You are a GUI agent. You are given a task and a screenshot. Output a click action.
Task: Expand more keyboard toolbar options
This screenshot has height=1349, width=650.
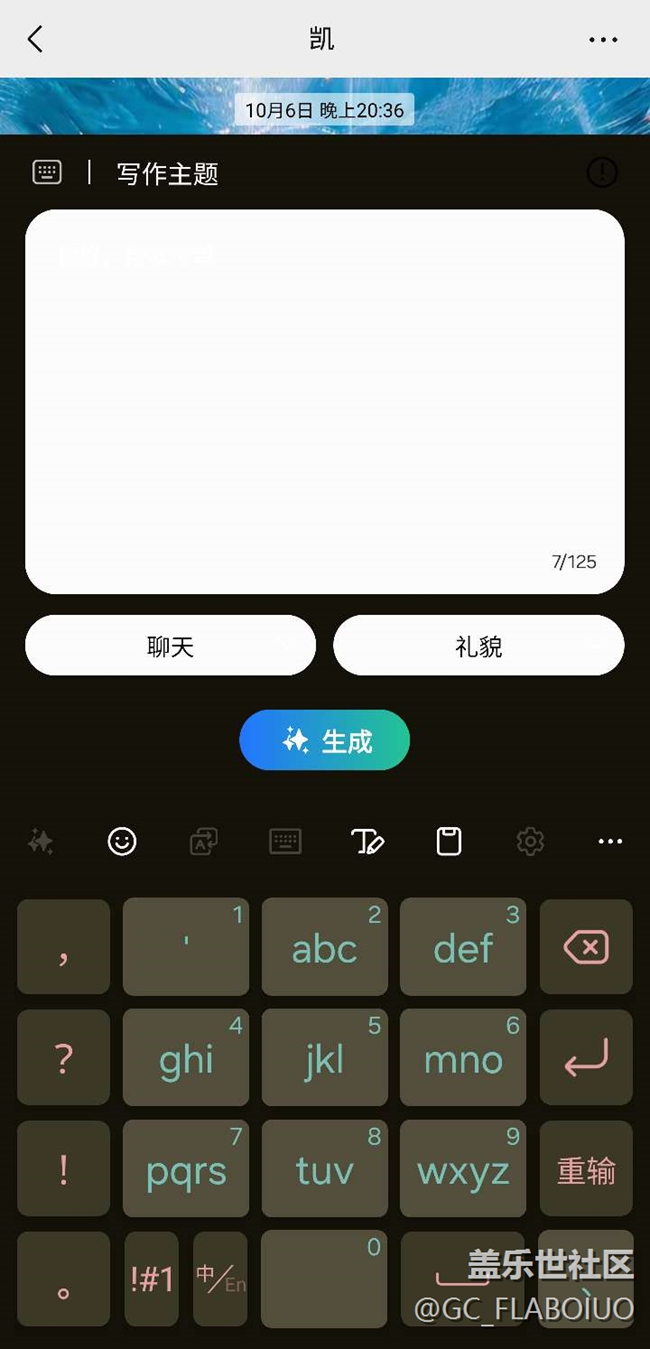click(610, 842)
